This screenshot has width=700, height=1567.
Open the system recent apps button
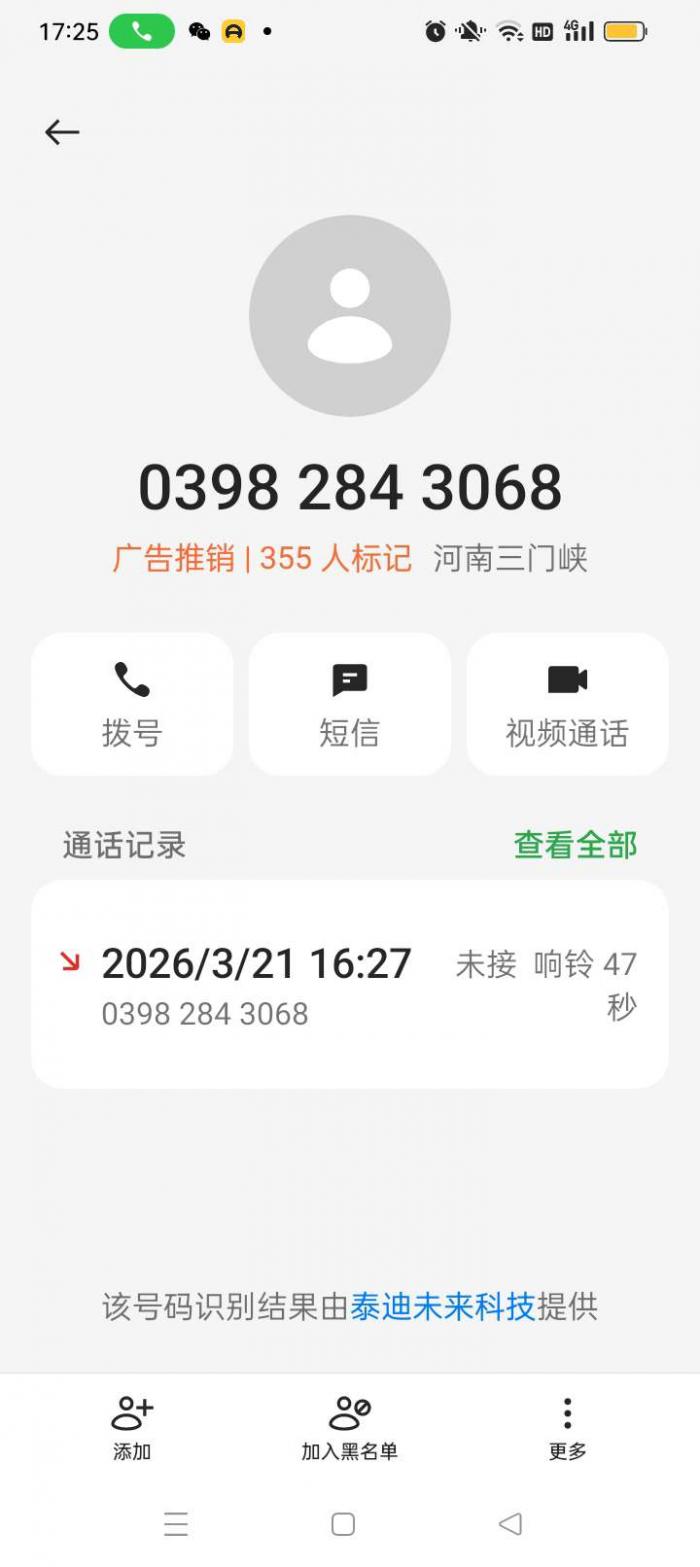176,1524
